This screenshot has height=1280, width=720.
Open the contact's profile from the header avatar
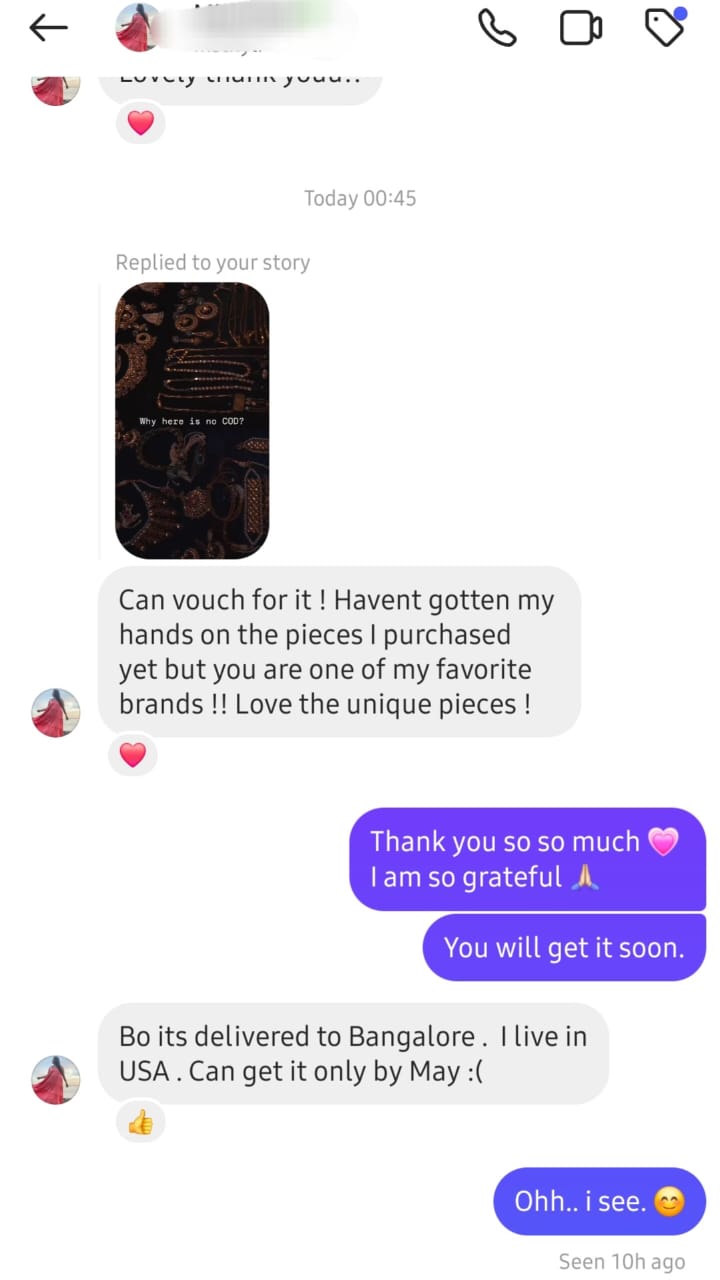[x=139, y=28]
